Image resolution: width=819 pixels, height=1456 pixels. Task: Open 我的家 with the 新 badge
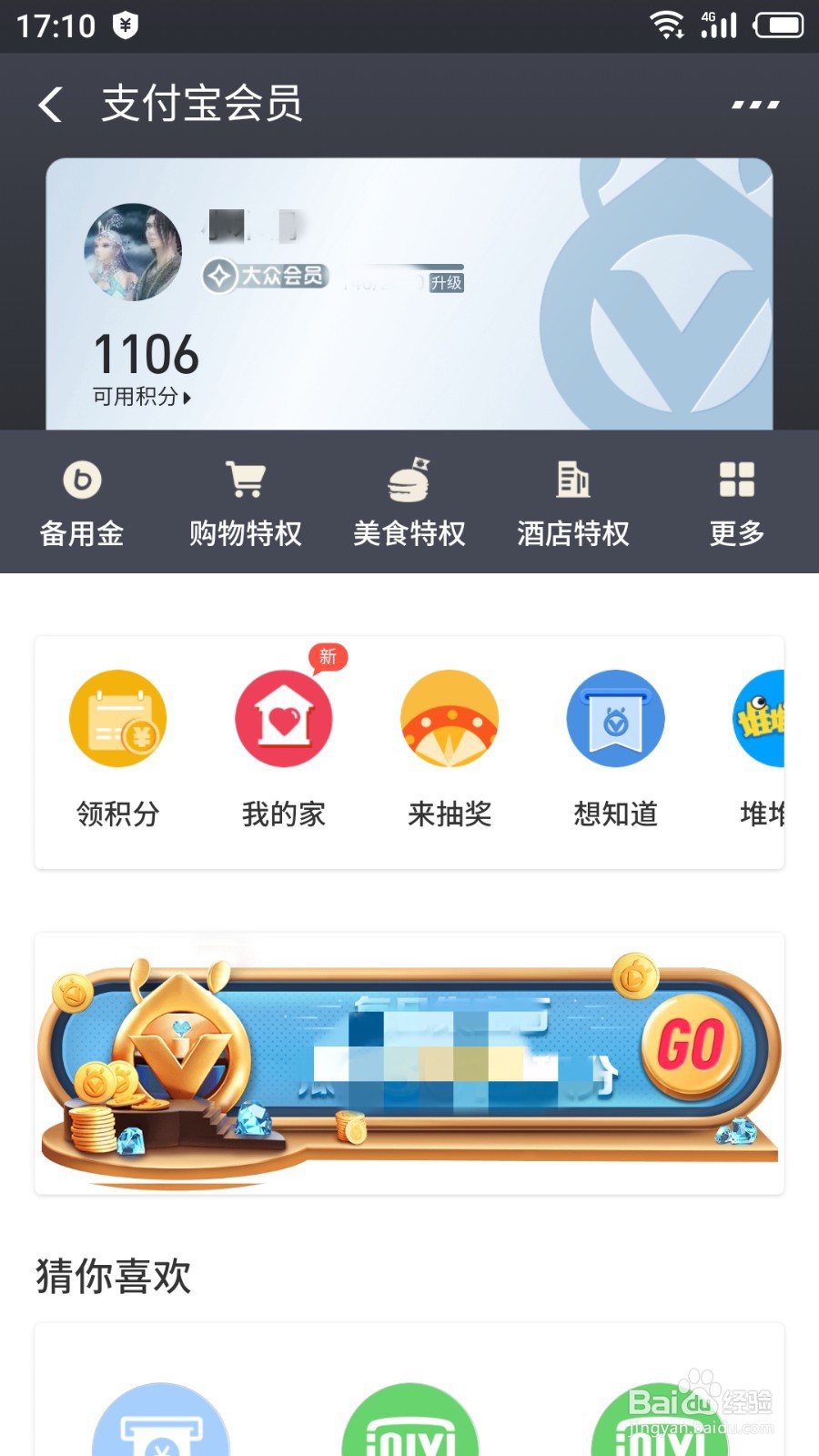click(284, 746)
